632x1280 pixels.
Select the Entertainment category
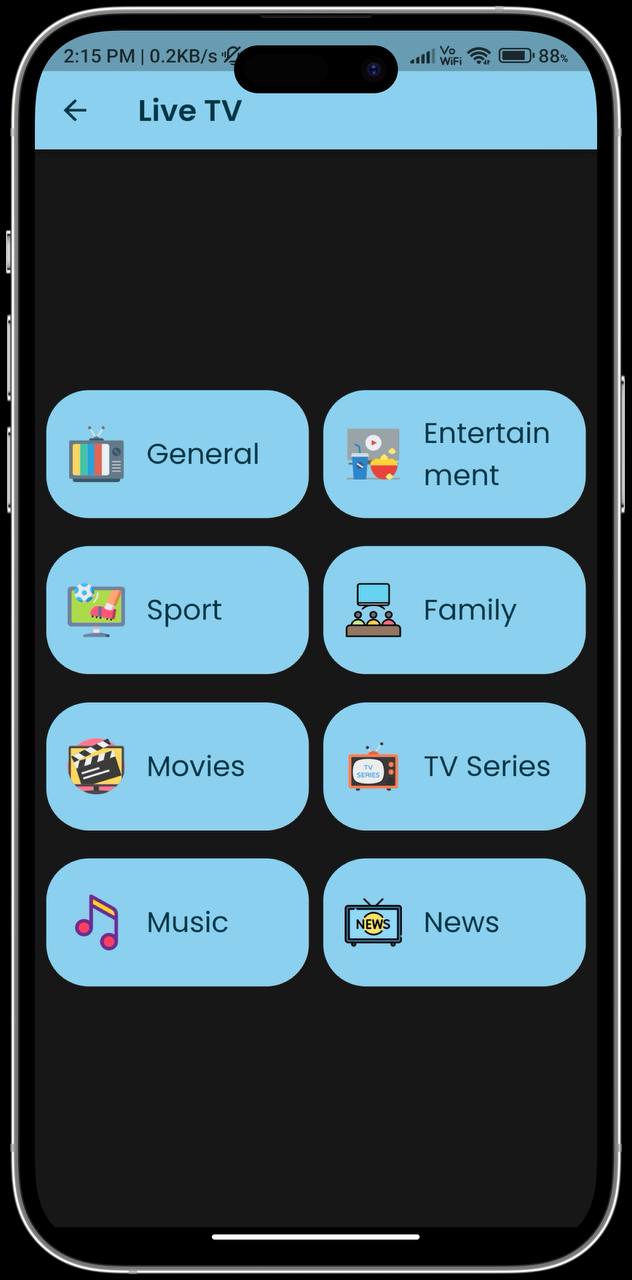point(454,454)
